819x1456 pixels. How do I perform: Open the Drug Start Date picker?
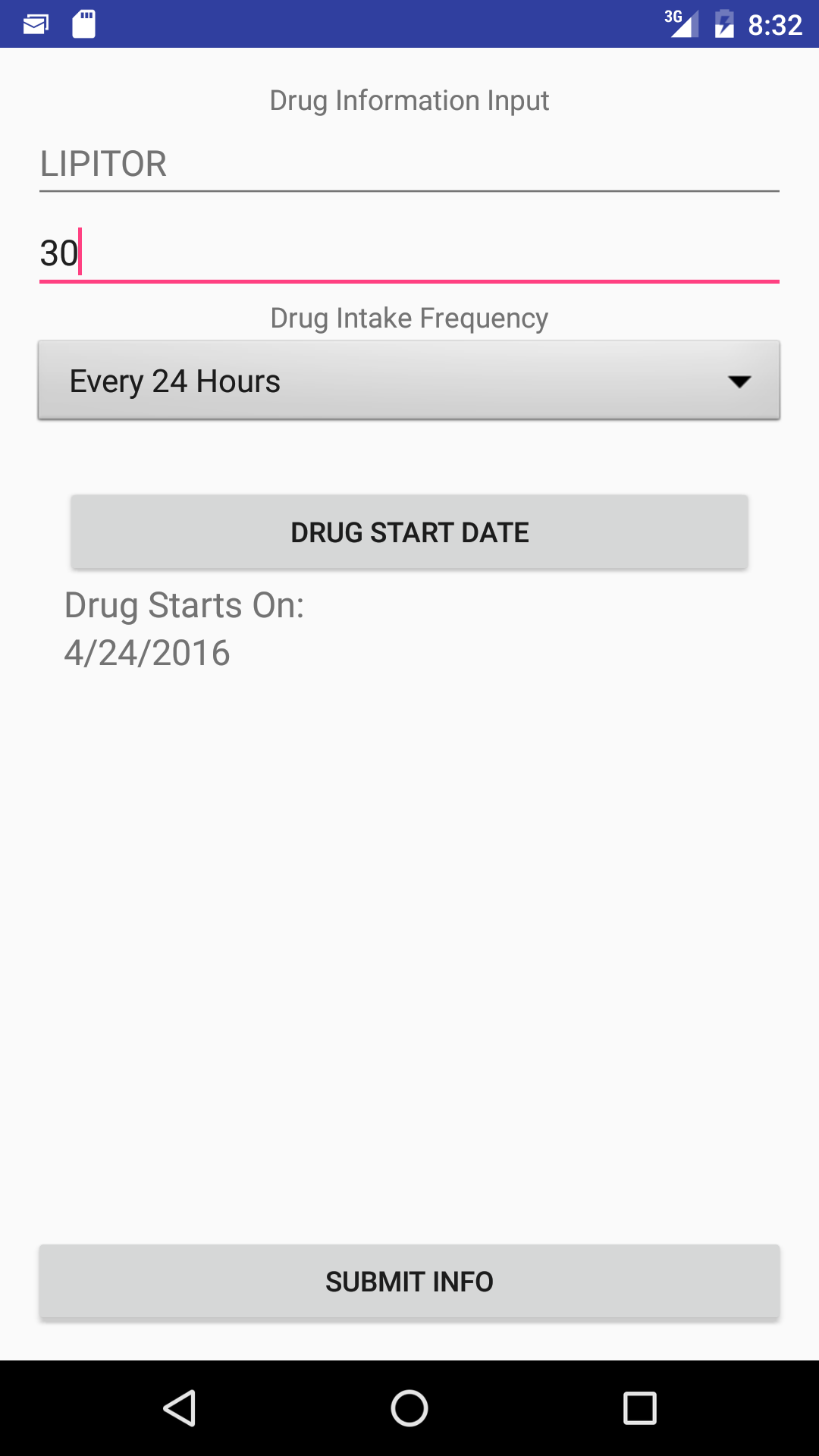(409, 532)
